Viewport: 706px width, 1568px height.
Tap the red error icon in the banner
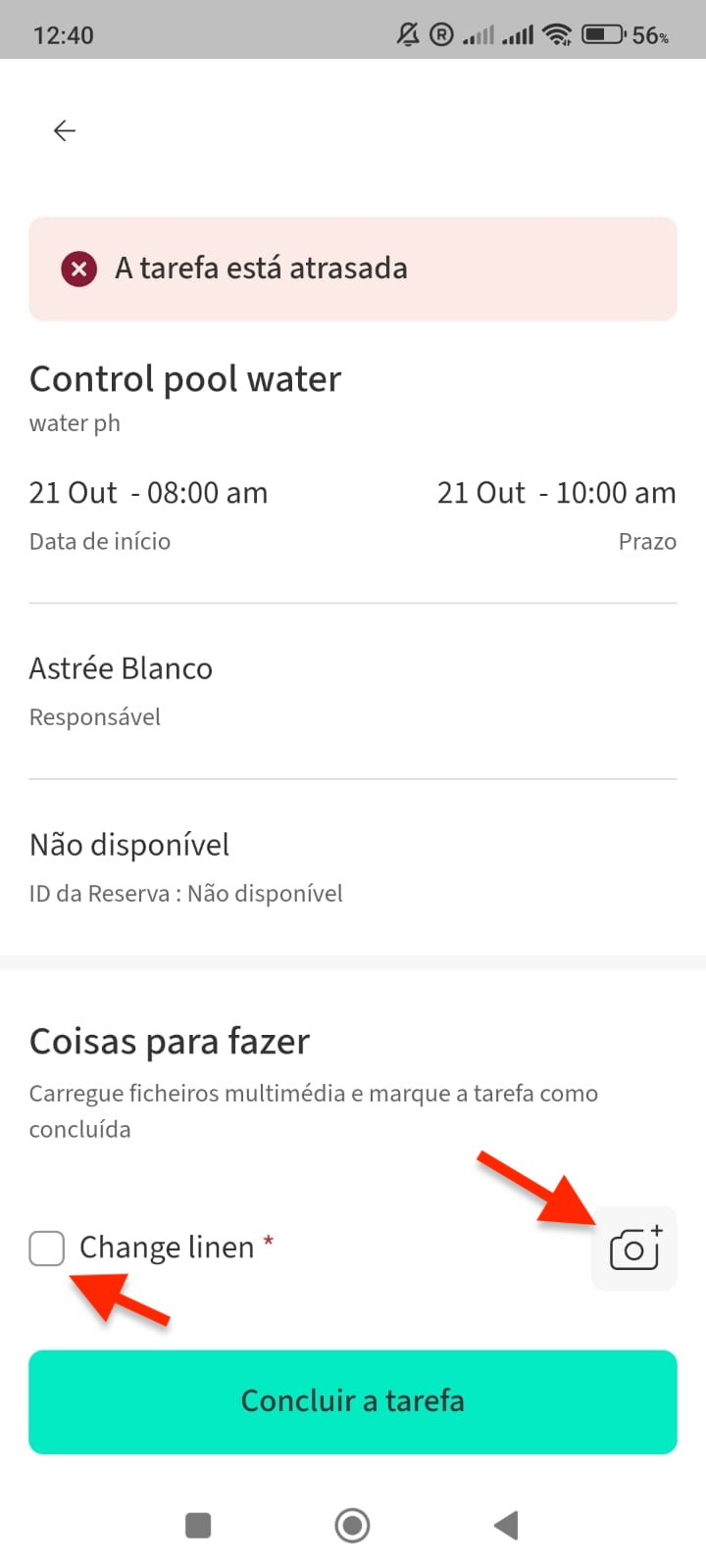click(x=78, y=269)
